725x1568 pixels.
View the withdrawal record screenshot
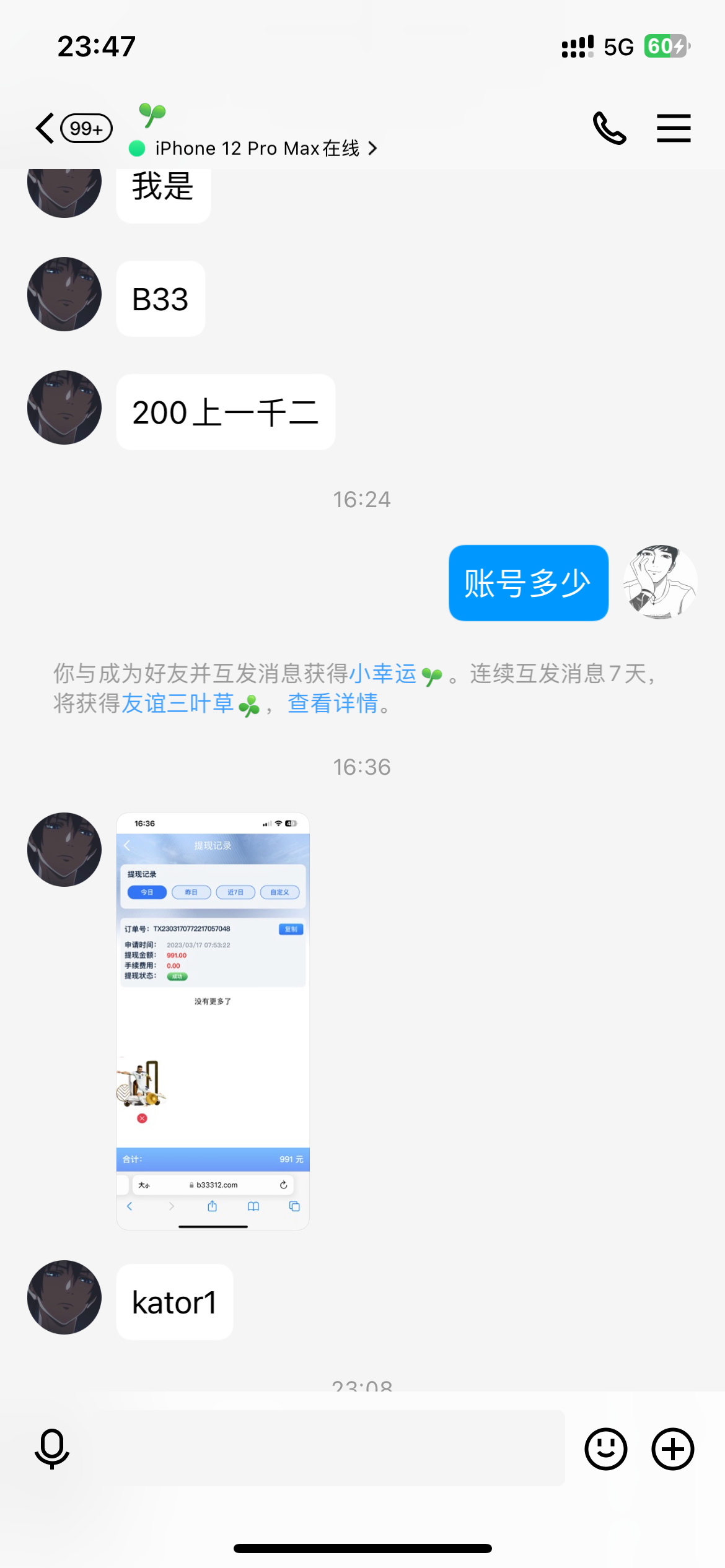click(x=213, y=1021)
